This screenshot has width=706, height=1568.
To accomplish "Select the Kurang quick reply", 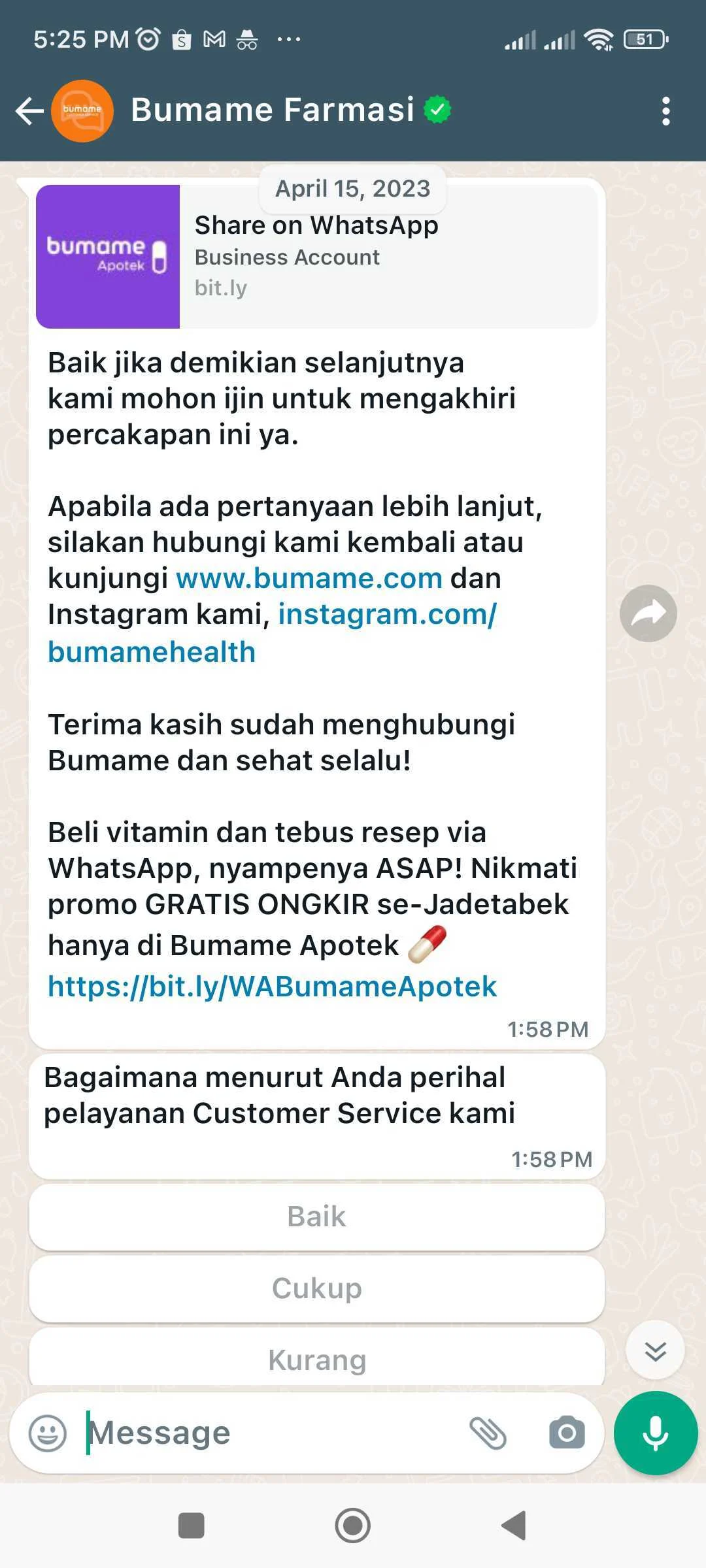I will coord(316,1360).
